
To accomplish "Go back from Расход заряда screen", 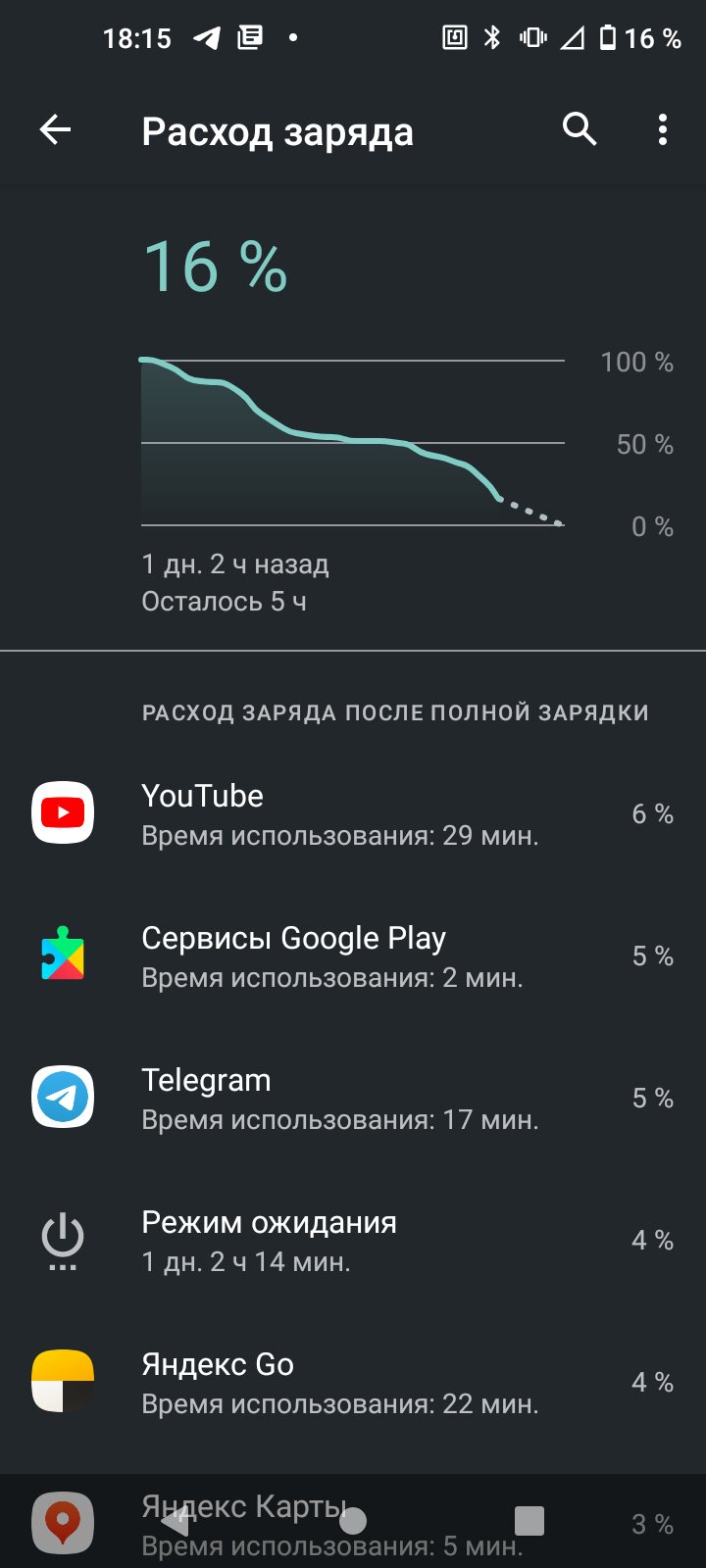I will (x=56, y=129).
